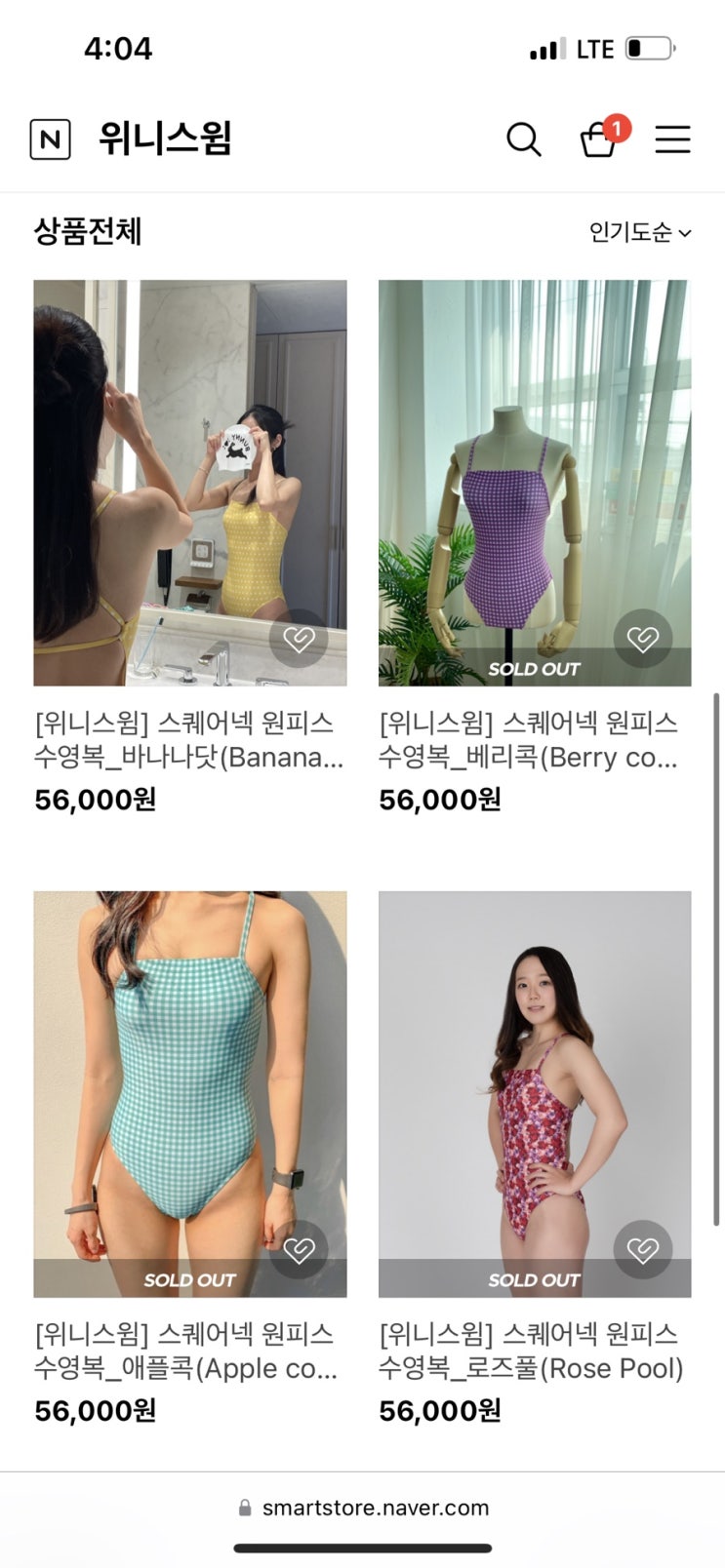Open the hamburger menu
Screen dimensions: 725x1568
tap(672, 139)
